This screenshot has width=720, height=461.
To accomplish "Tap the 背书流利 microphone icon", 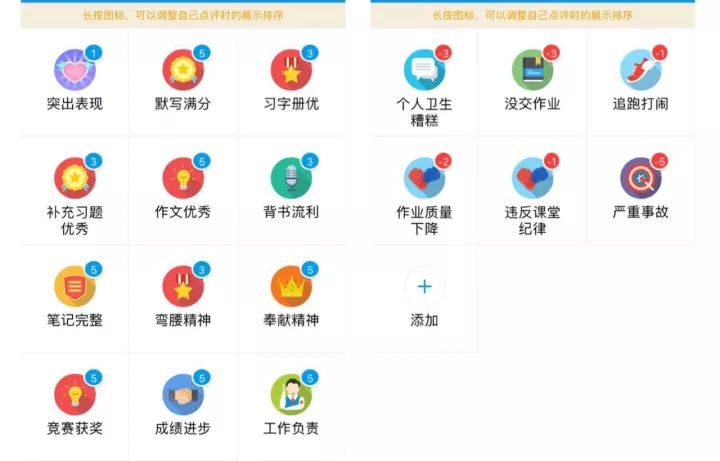I will [291, 178].
